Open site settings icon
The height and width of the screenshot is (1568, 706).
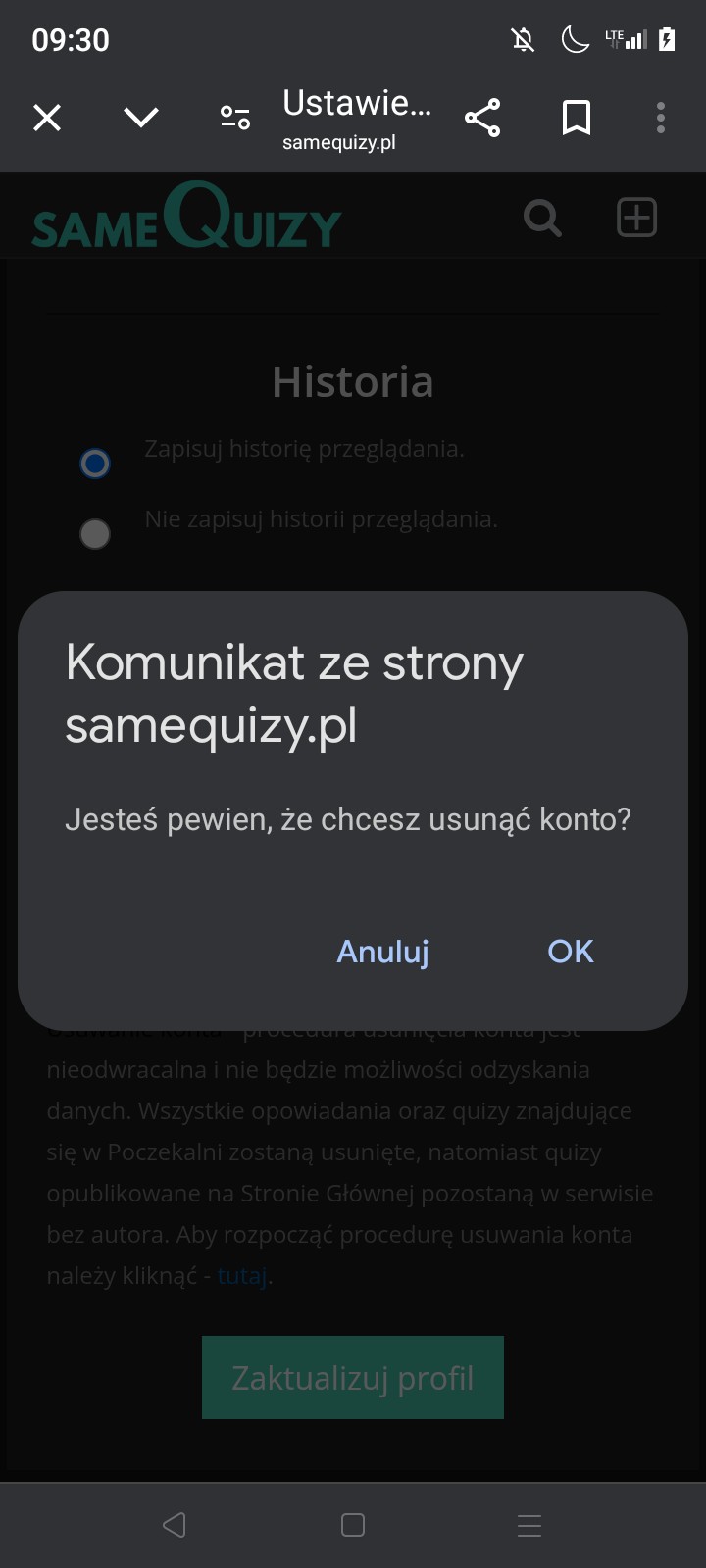235,118
